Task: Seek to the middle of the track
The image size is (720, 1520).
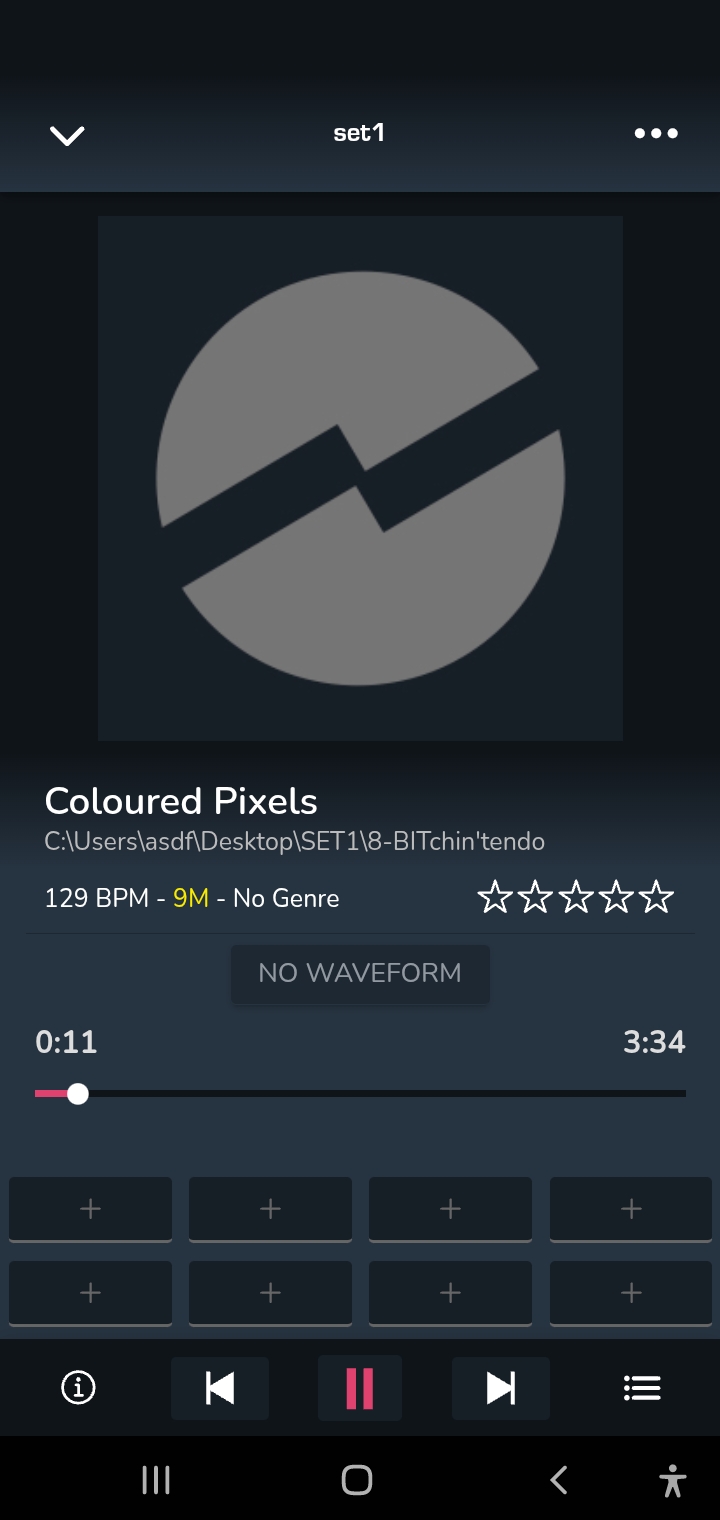Action: point(360,1094)
